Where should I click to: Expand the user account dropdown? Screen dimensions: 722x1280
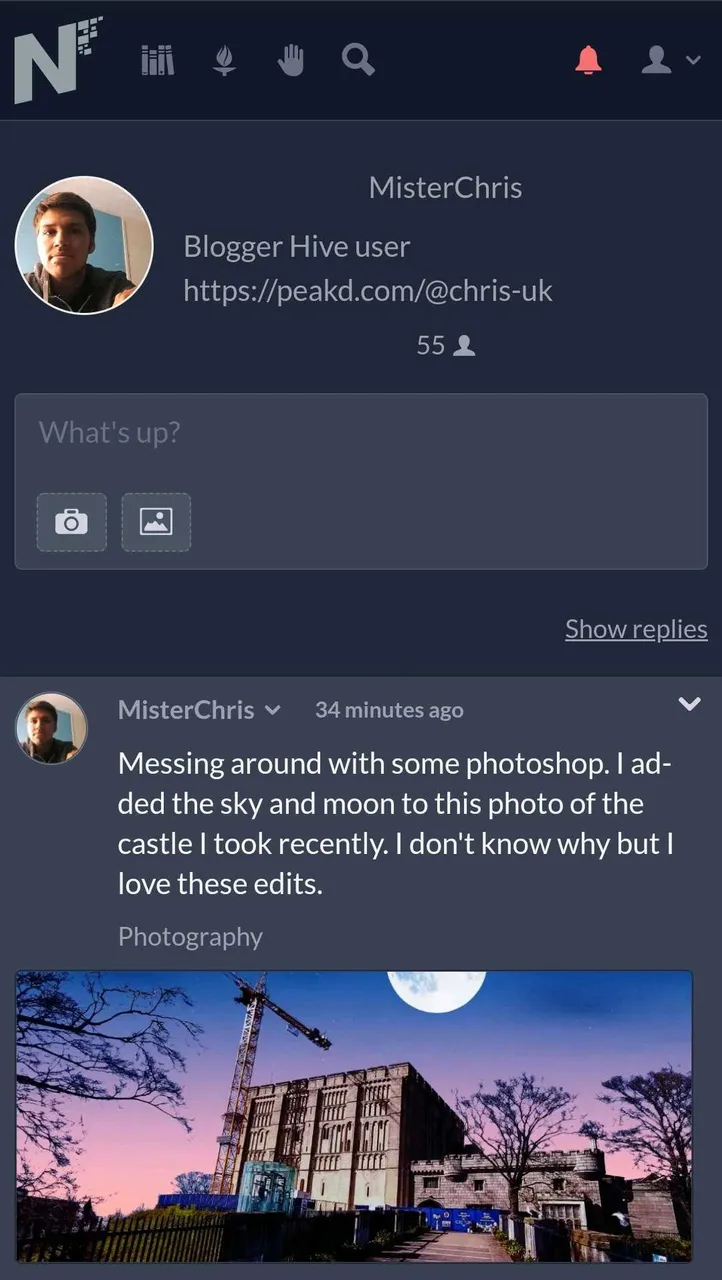[x=670, y=61]
